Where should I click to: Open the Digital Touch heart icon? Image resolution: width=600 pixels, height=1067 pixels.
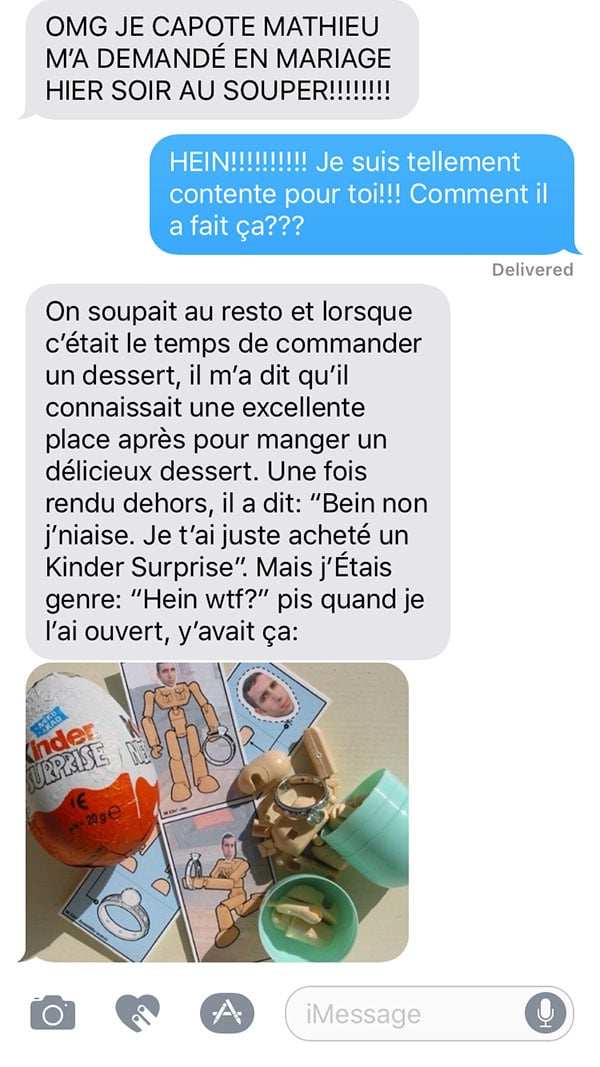click(137, 1013)
